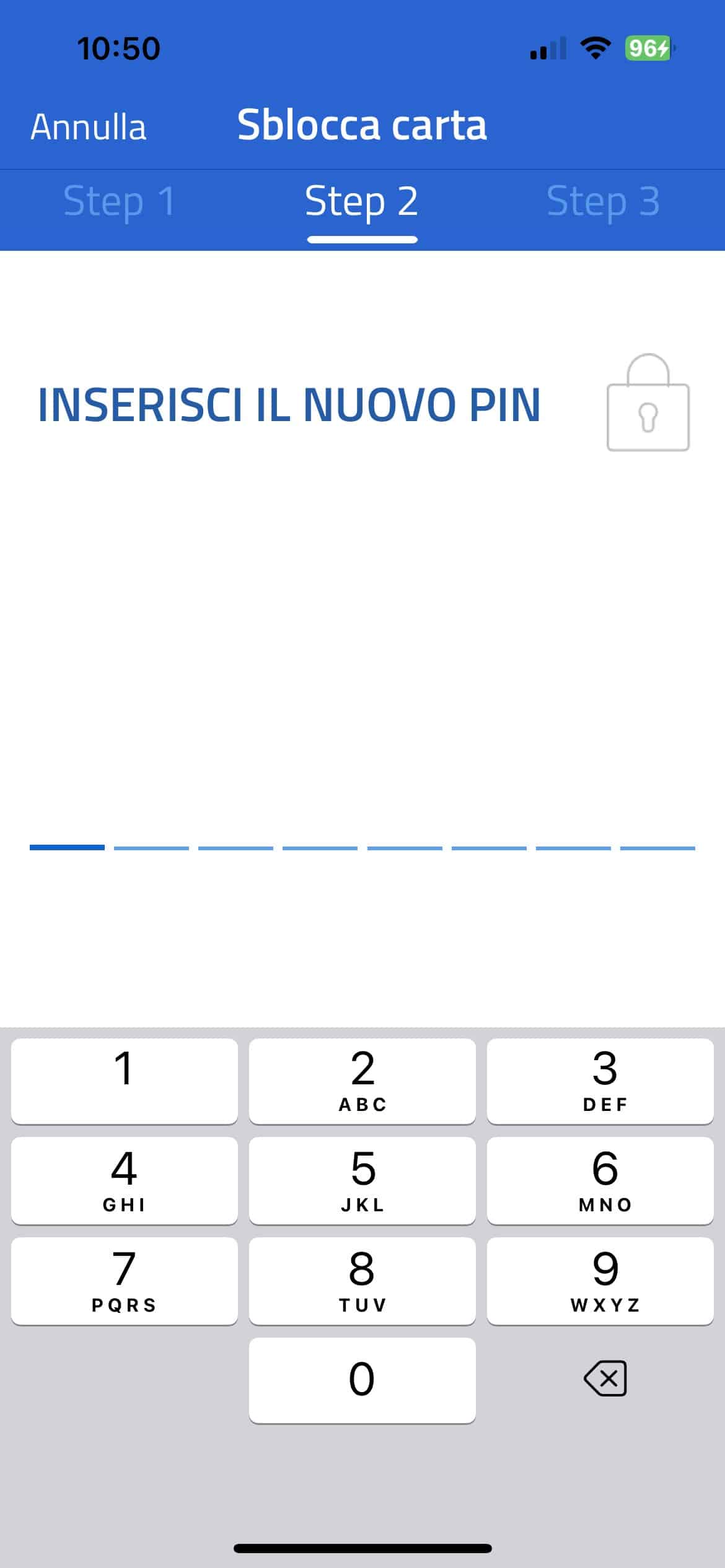
Task: Enter digit 5 on the keypad
Action: click(362, 1180)
